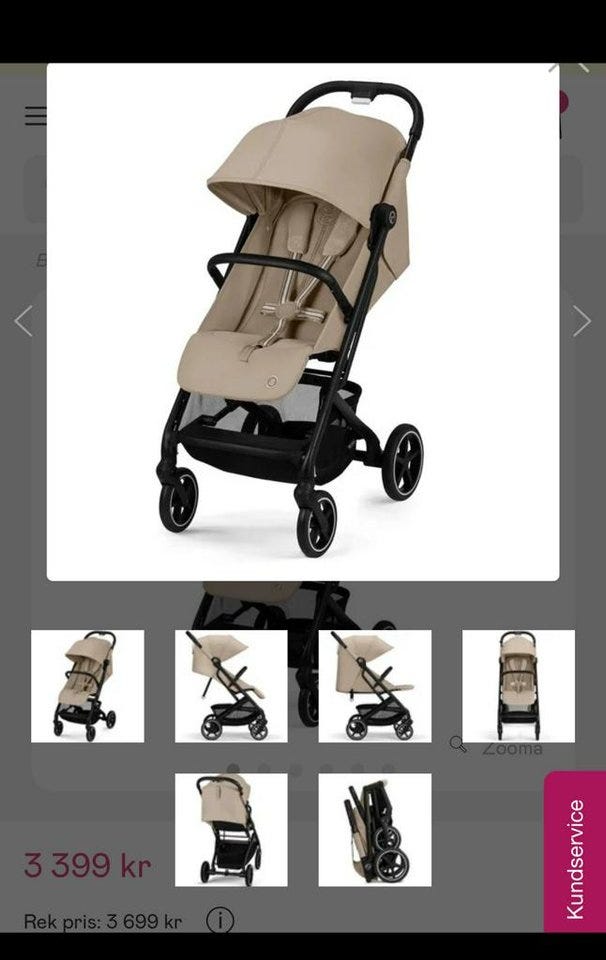Image resolution: width=606 pixels, height=960 pixels.
Task: Select the side view with leg rest thumbnail
Action: pos(375,686)
